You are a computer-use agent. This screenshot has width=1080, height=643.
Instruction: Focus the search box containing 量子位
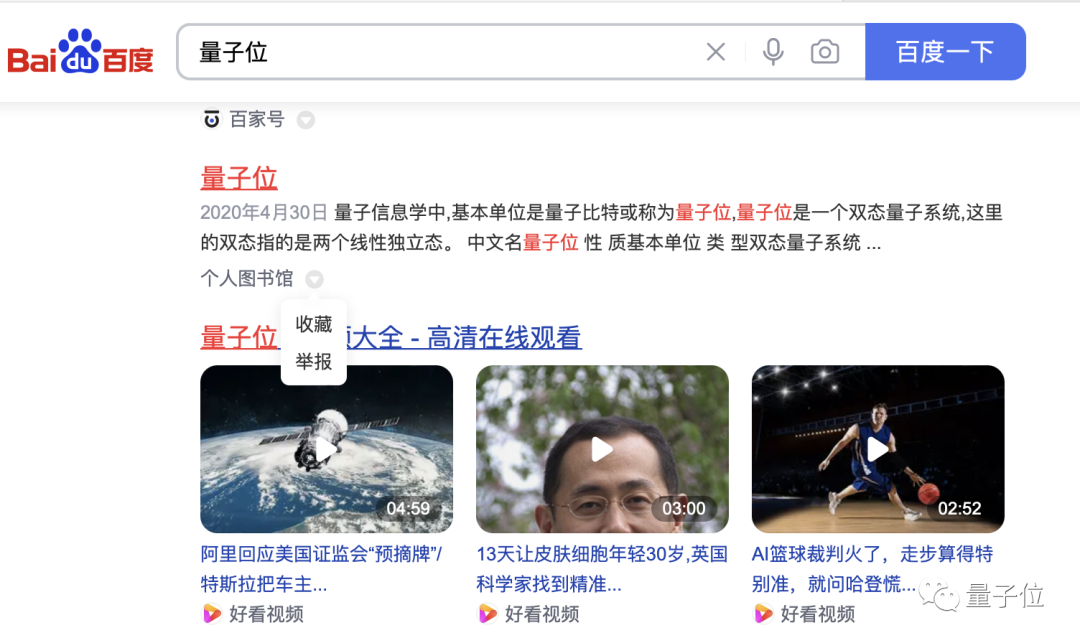coord(441,52)
